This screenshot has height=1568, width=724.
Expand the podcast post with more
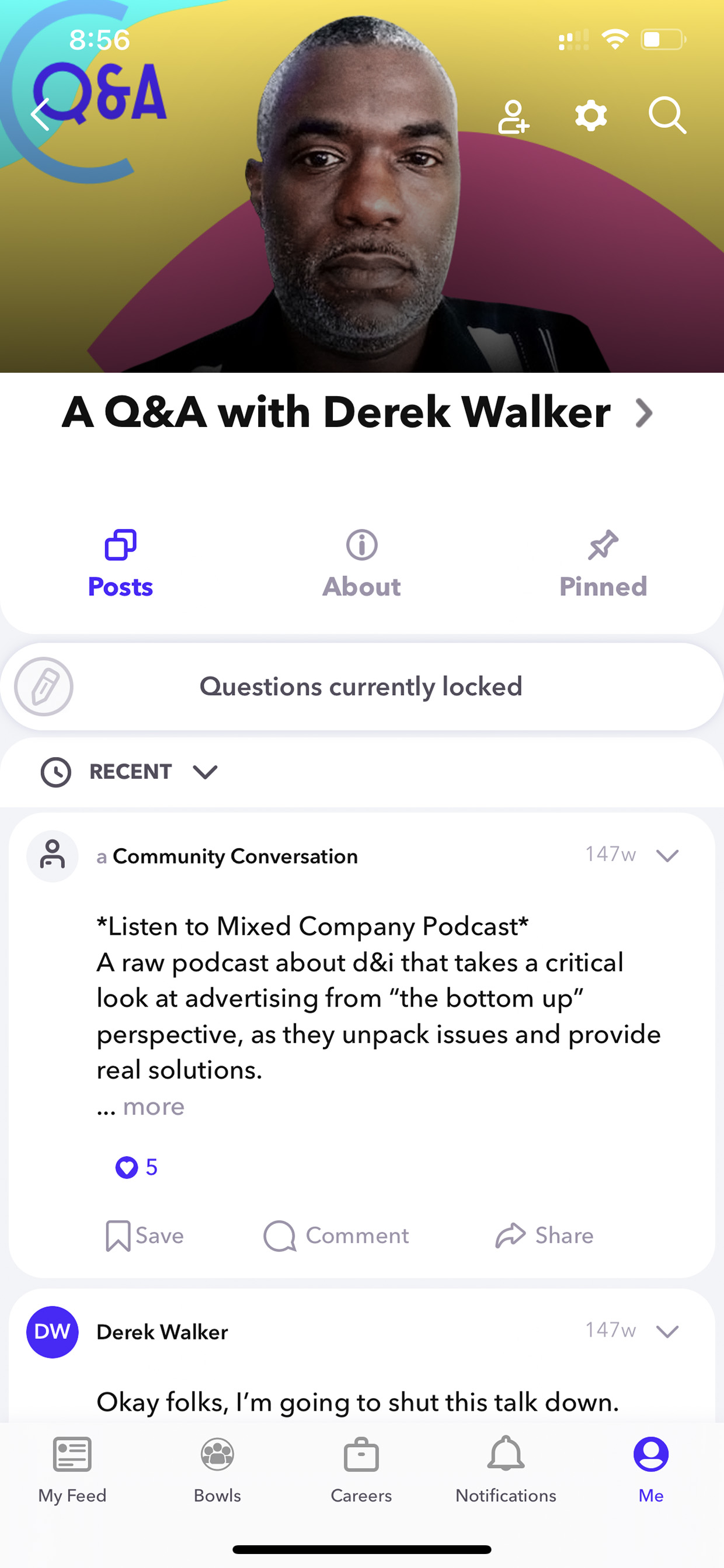pyautogui.click(x=154, y=1106)
